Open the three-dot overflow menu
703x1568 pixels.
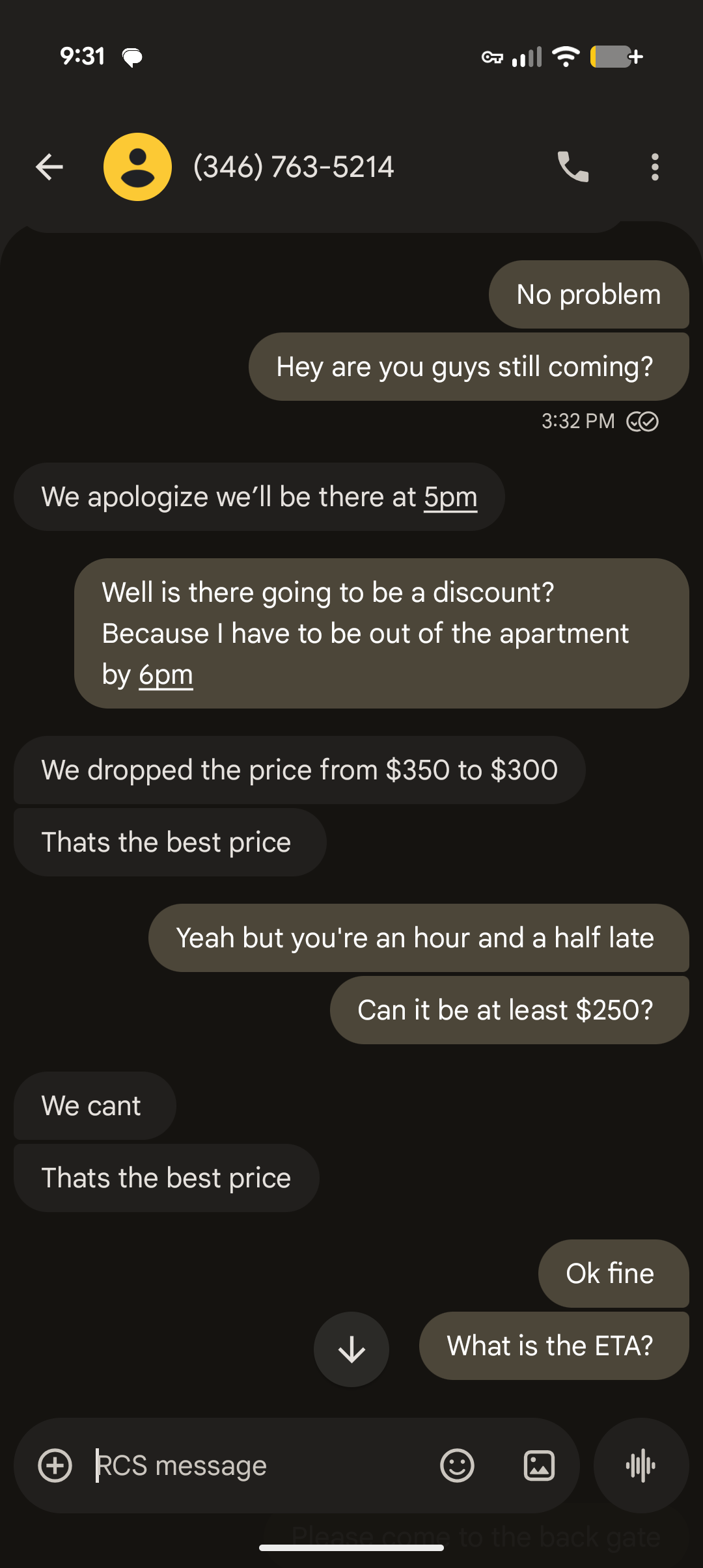(x=655, y=167)
